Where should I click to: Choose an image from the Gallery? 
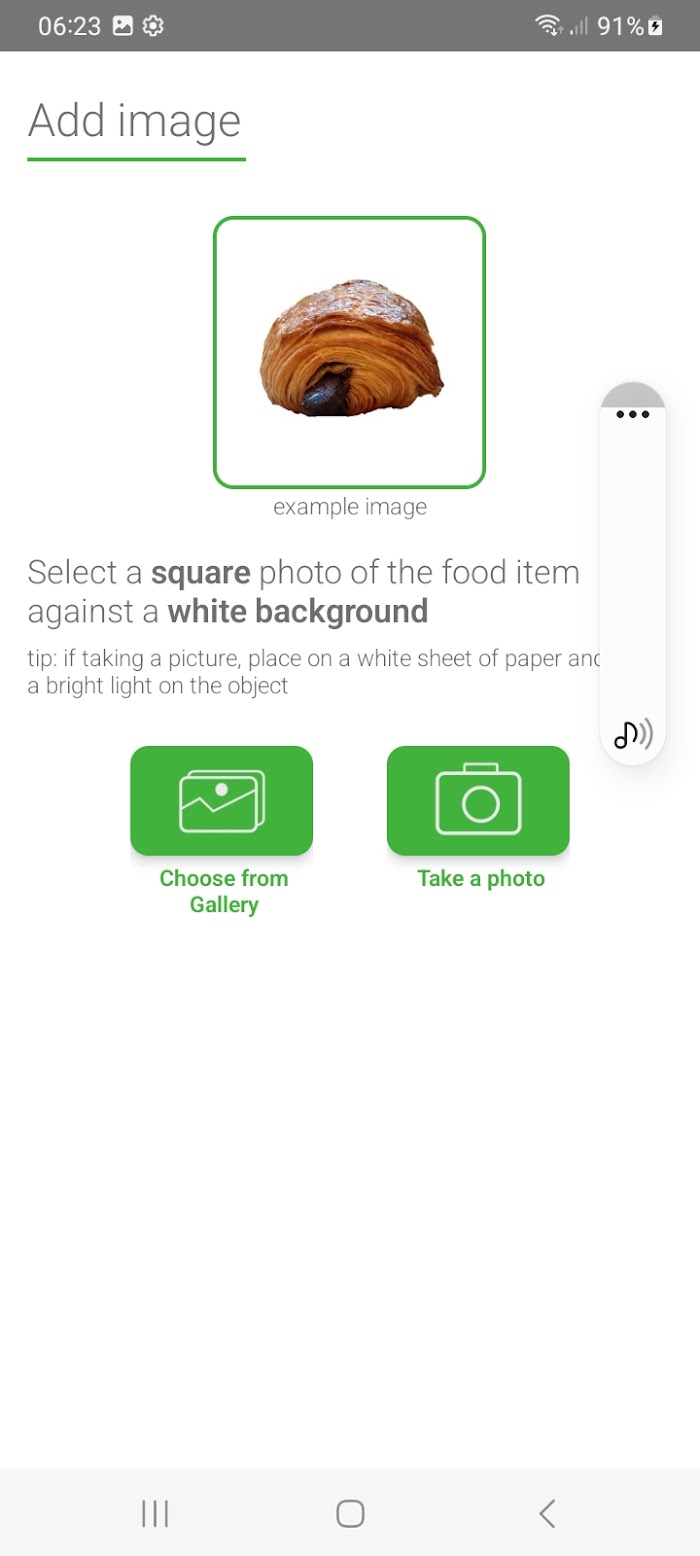coord(221,801)
